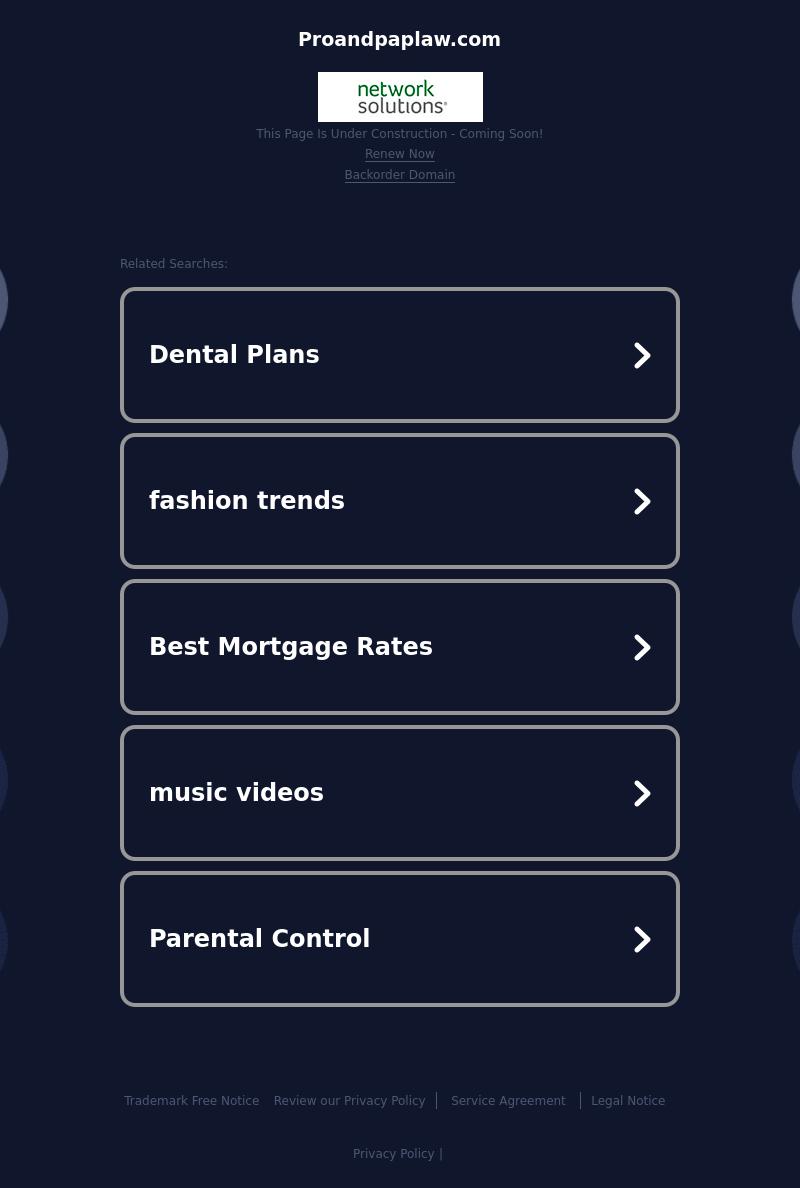
Task: Select the fashion trends search result
Action: [x=399, y=501]
